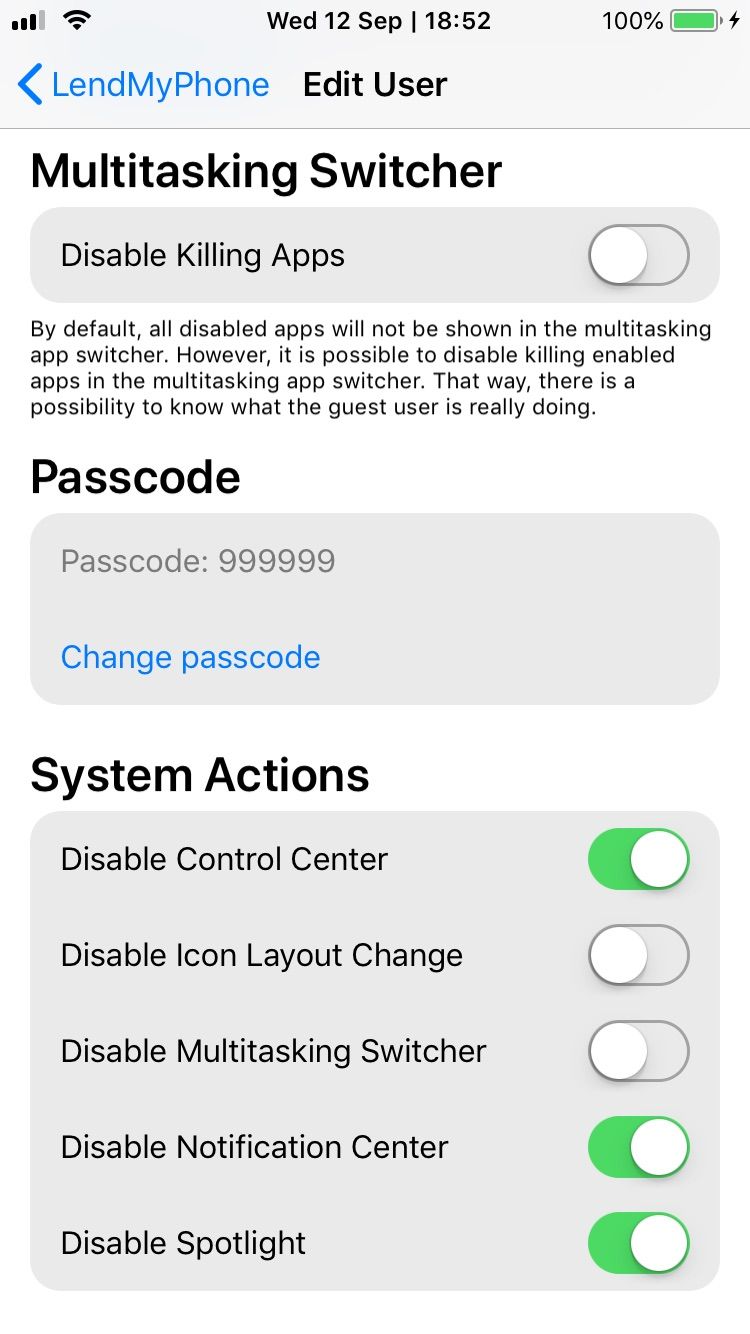Turn off Disable Control Center
The image size is (750, 1334).
pyautogui.click(x=639, y=859)
